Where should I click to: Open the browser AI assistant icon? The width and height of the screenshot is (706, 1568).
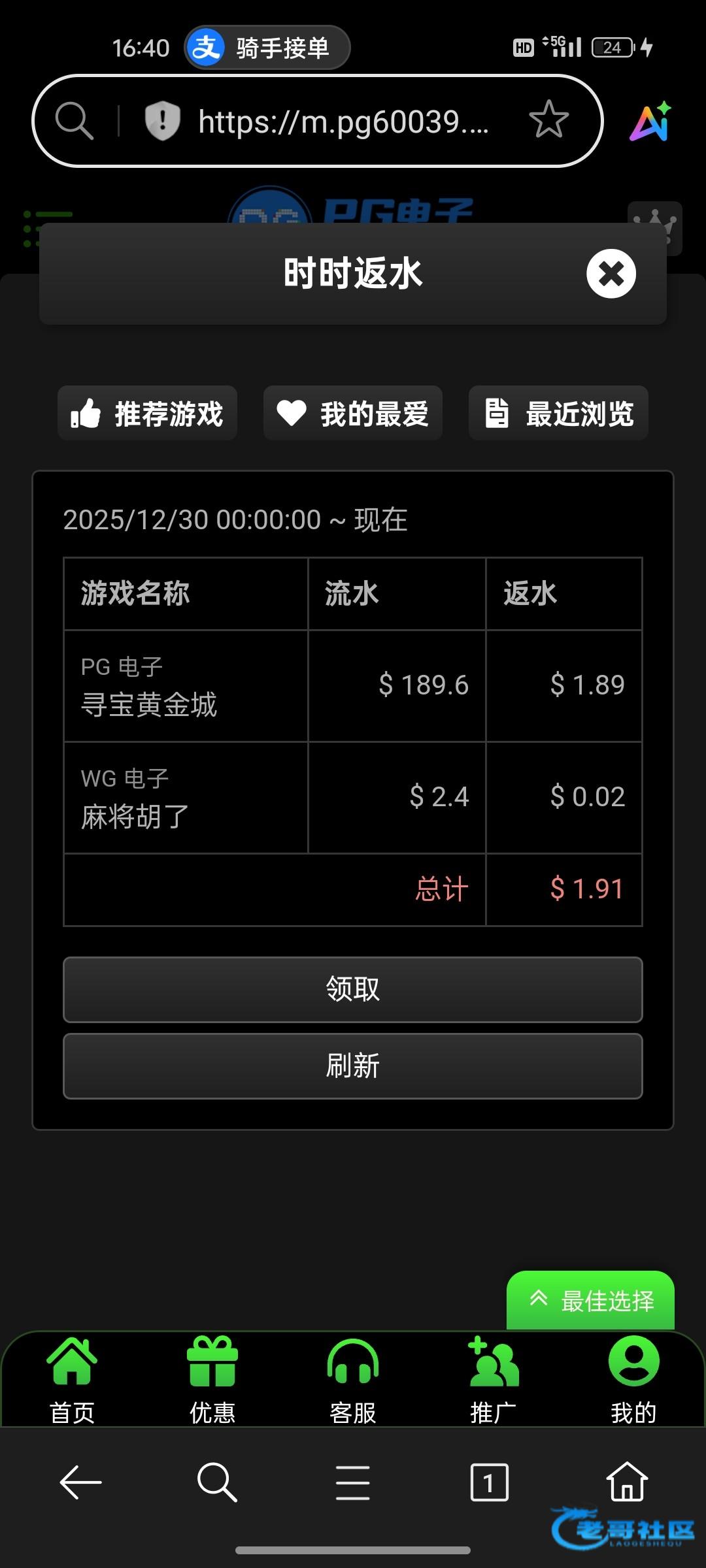tap(650, 122)
